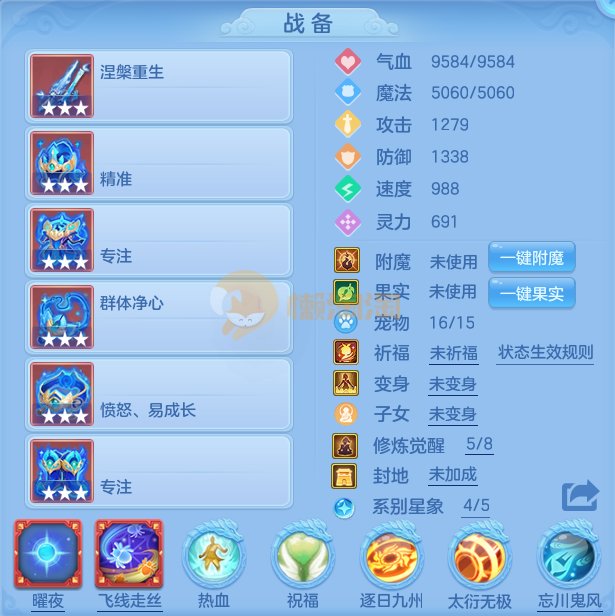Open 修炼觉醒 5/8 details
The height and width of the screenshot is (616, 615).
tap(479, 445)
